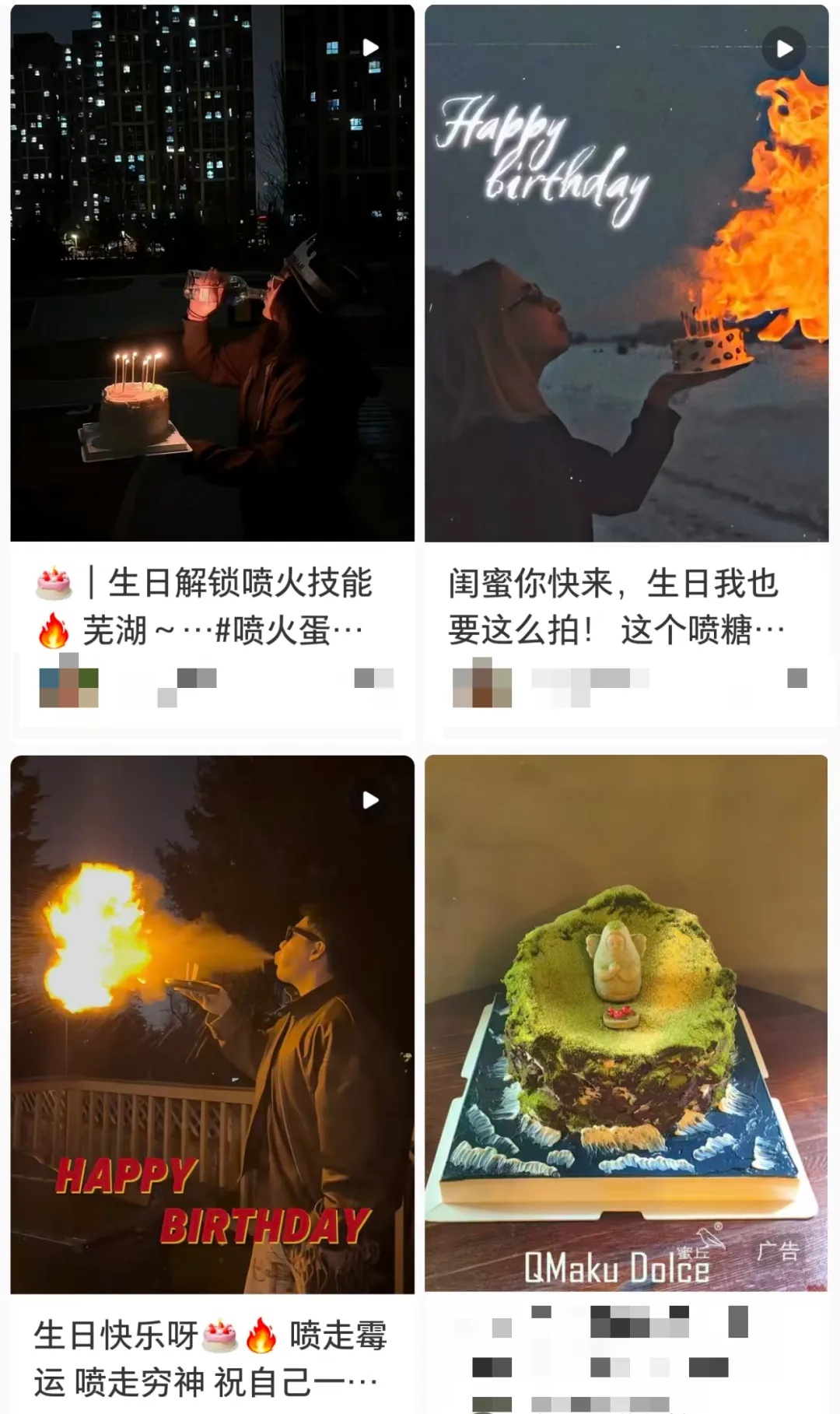Tap the play icon on the HAPPY BIRTHDAY night video
The height and width of the screenshot is (1414, 840).
click(x=370, y=800)
